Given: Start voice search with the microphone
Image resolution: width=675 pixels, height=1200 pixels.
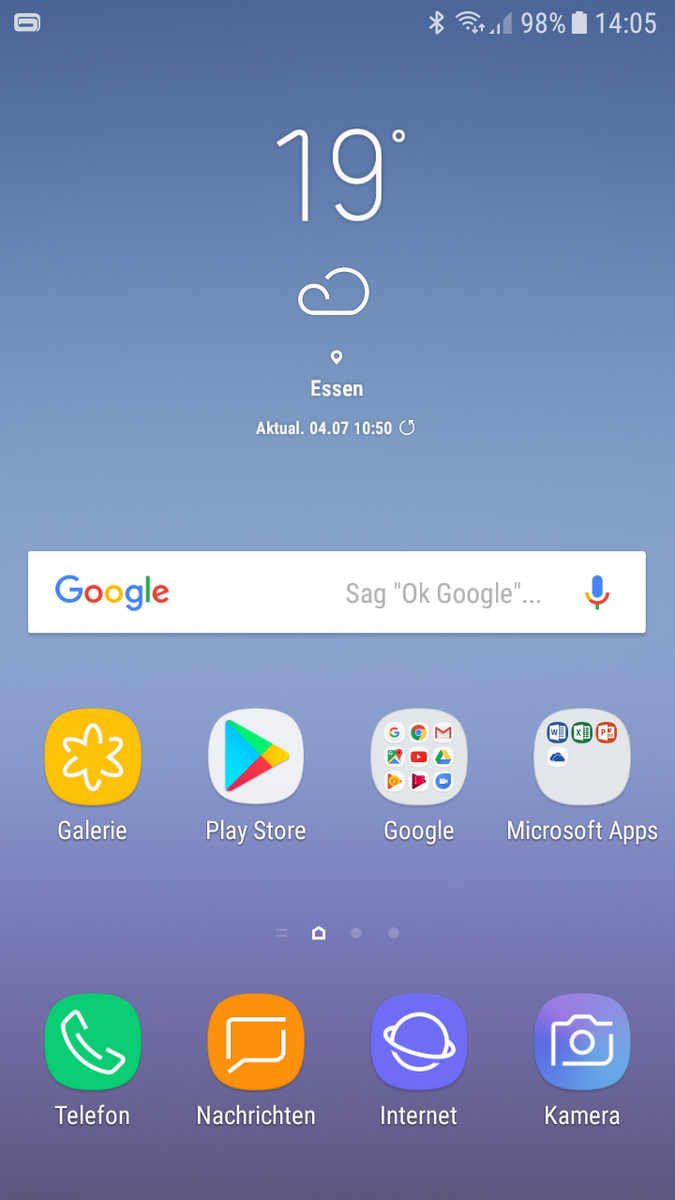Looking at the screenshot, I should click(597, 592).
